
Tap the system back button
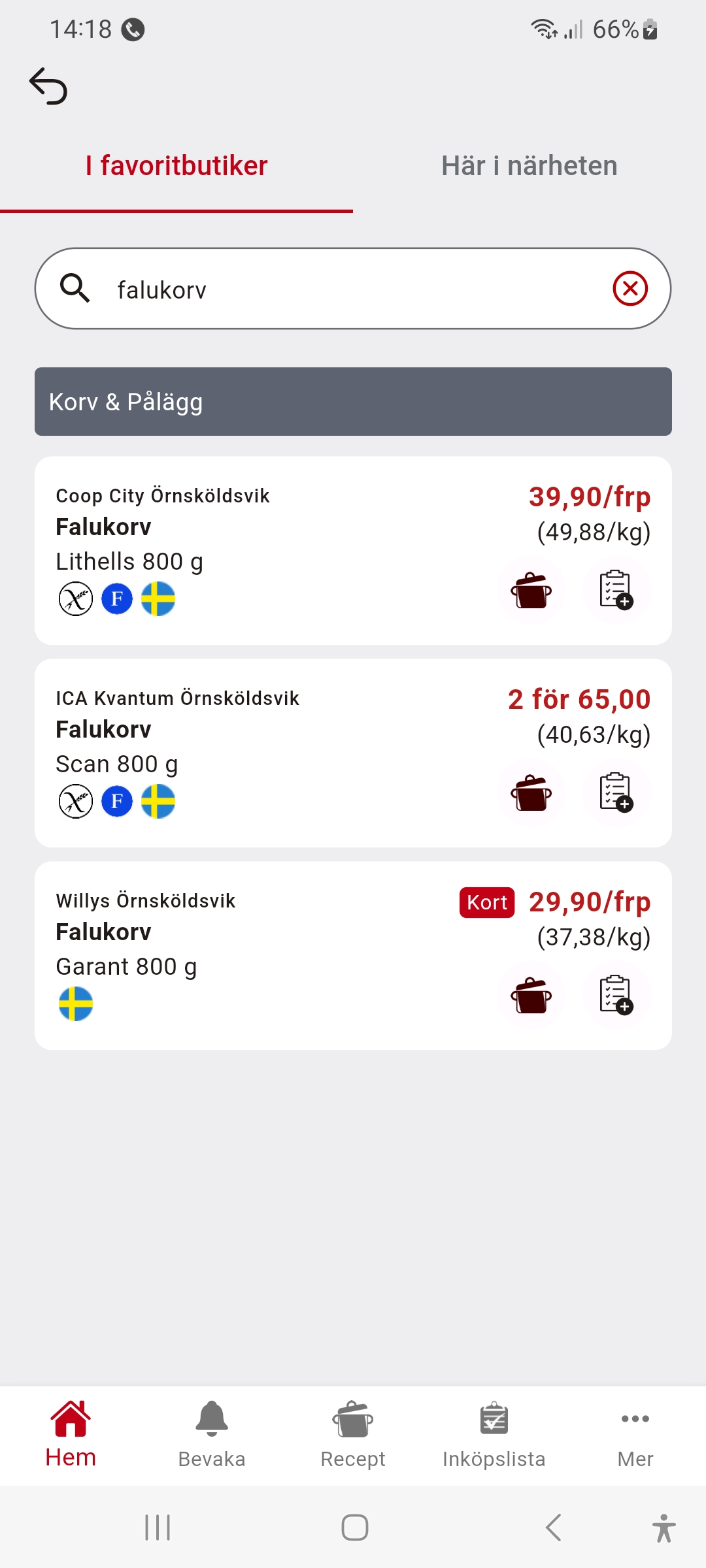(x=554, y=1527)
